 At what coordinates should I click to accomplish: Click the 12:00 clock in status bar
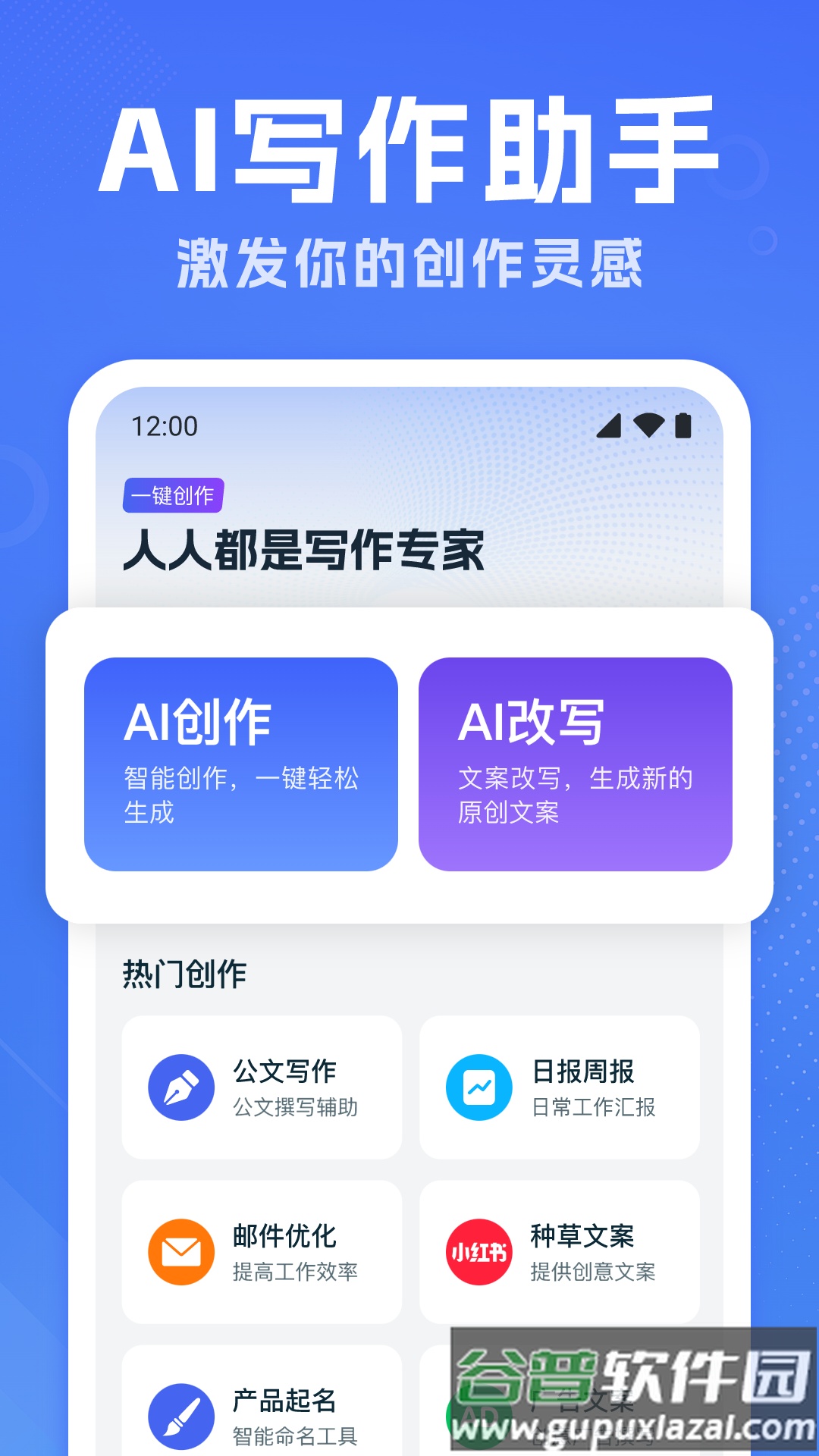click(164, 426)
